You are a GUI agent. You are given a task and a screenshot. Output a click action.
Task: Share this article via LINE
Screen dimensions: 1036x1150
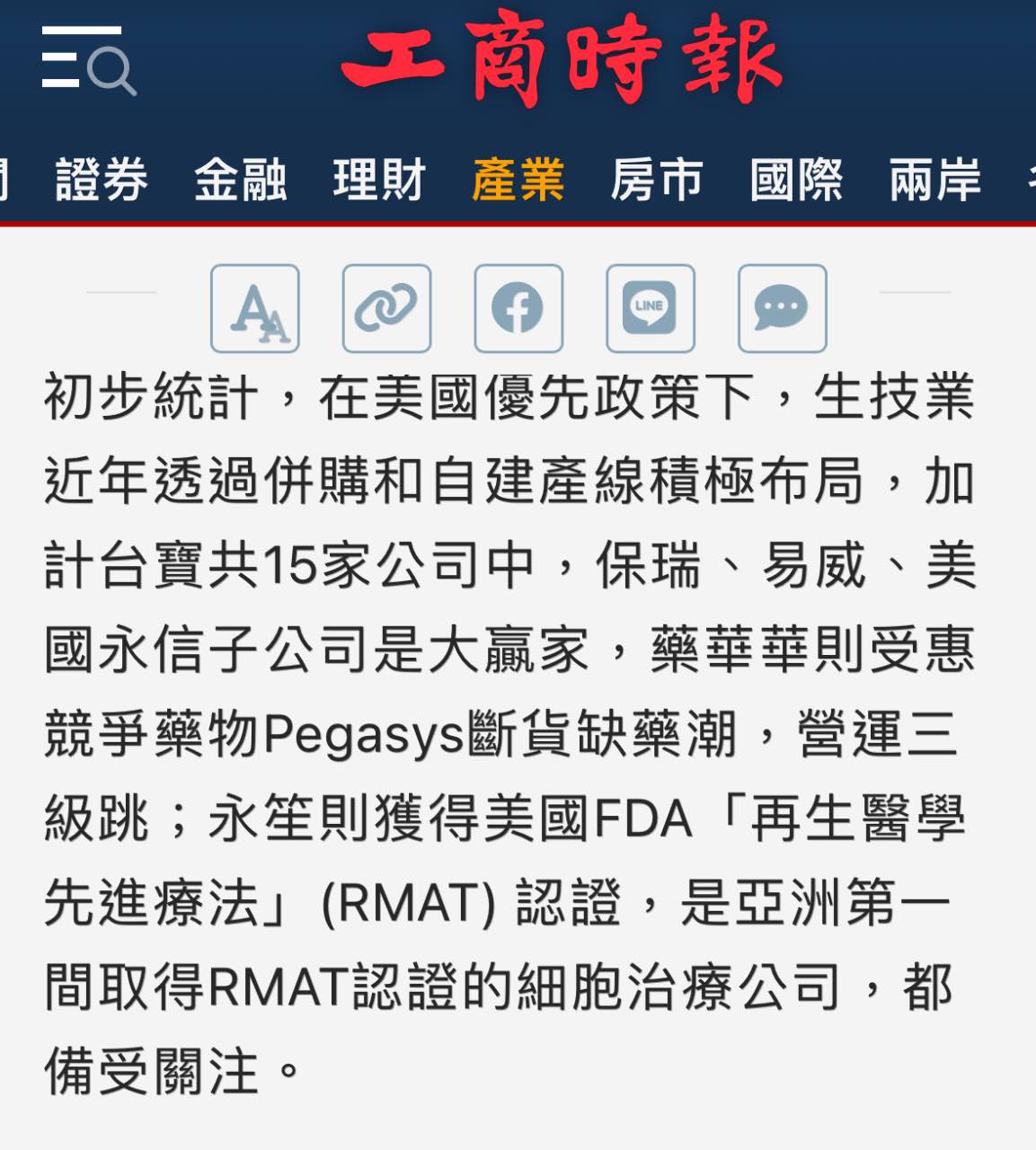[651, 308]
